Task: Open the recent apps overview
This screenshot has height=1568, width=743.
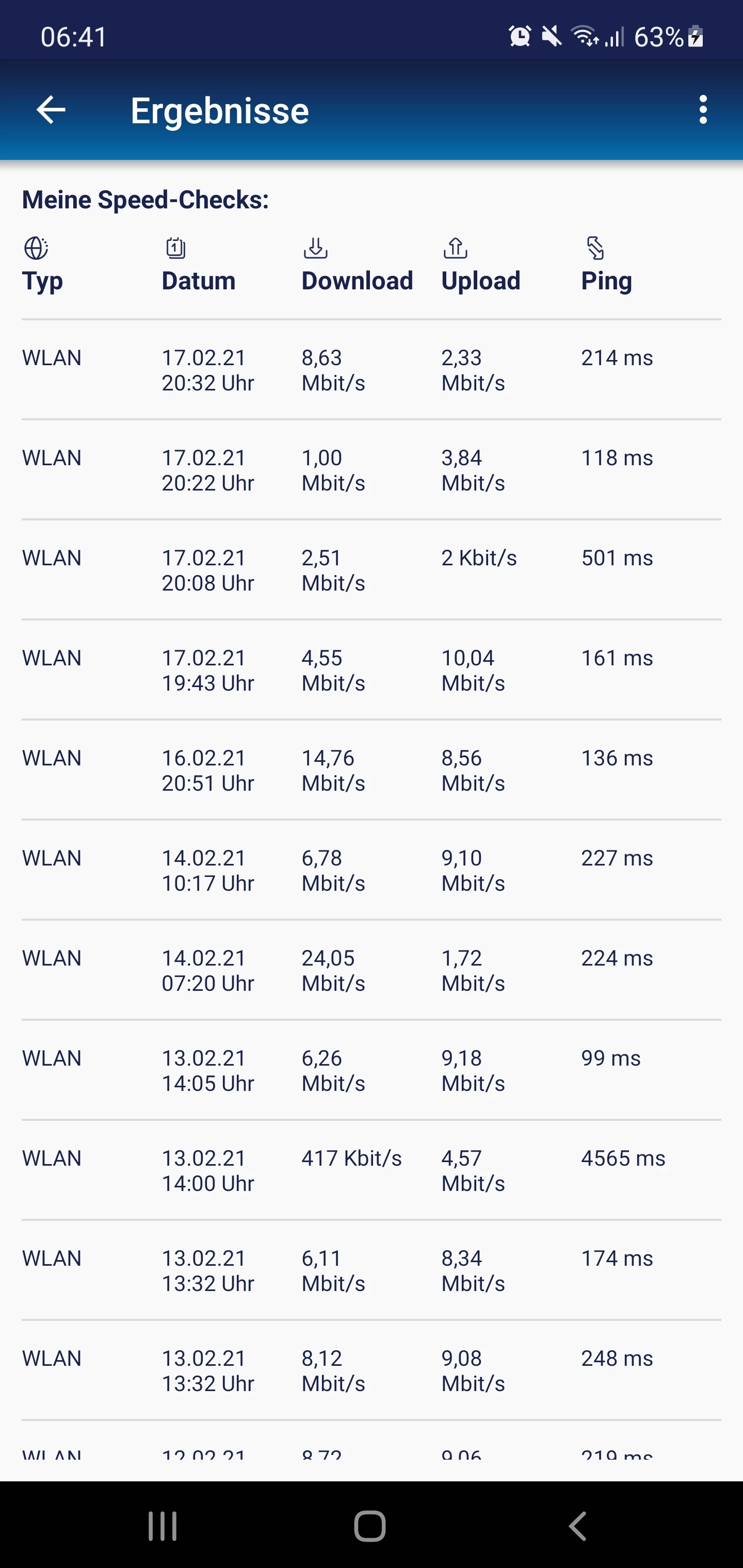Action: point(163,1526)
